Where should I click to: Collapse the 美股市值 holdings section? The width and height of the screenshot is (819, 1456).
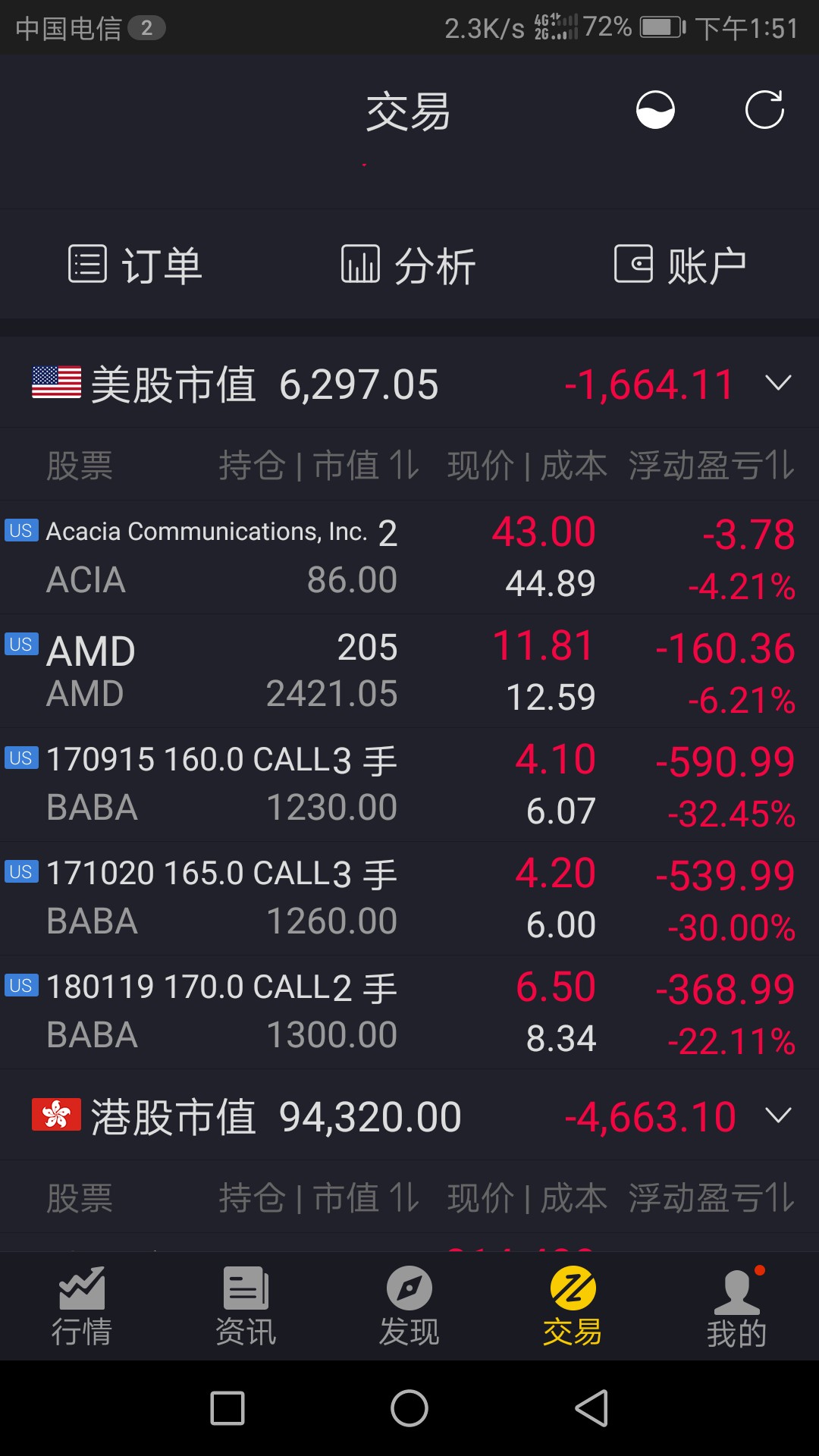778,384
